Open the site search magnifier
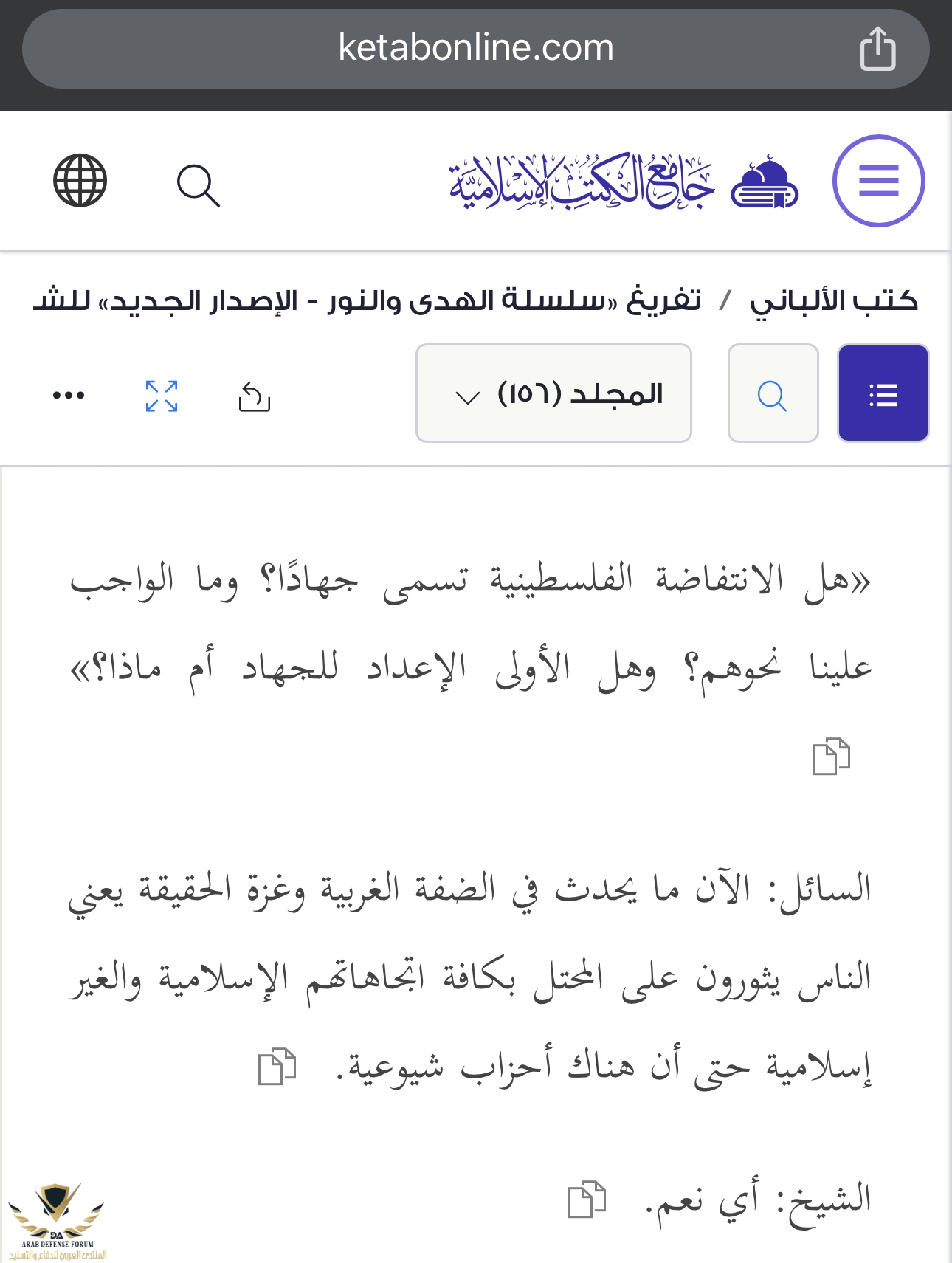The width and height of the screenshot is (952, 1263). pyautogui.click(x=198, y=185)
